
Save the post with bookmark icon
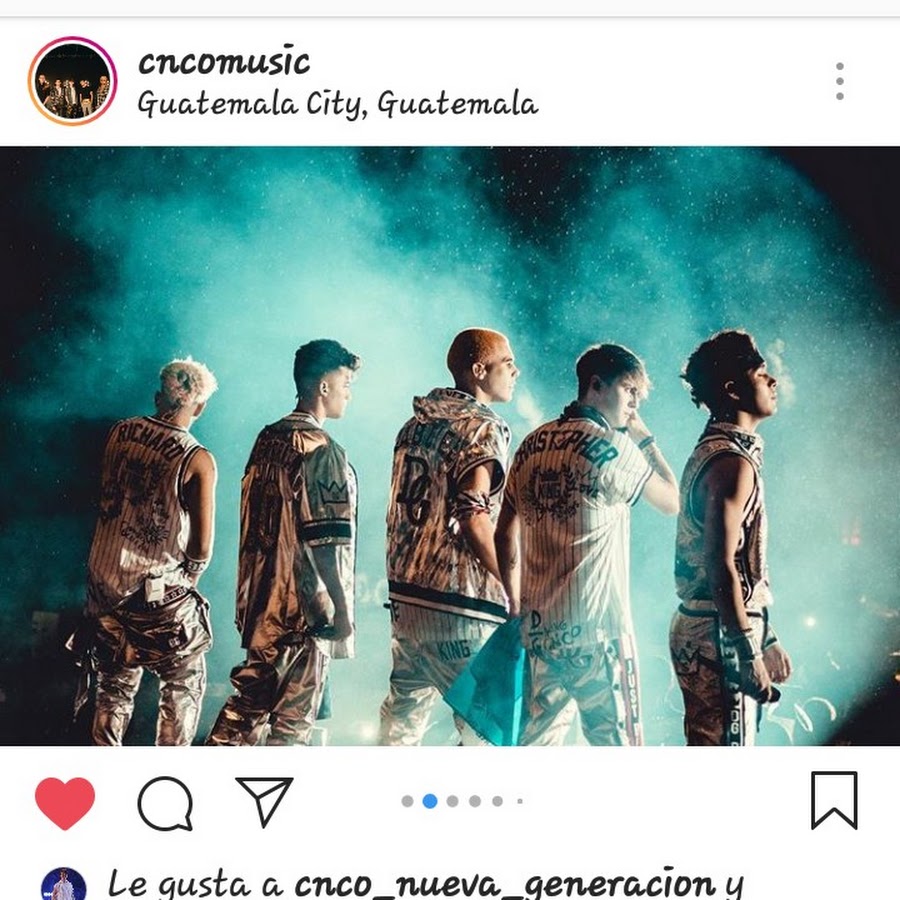pos(833,801)
